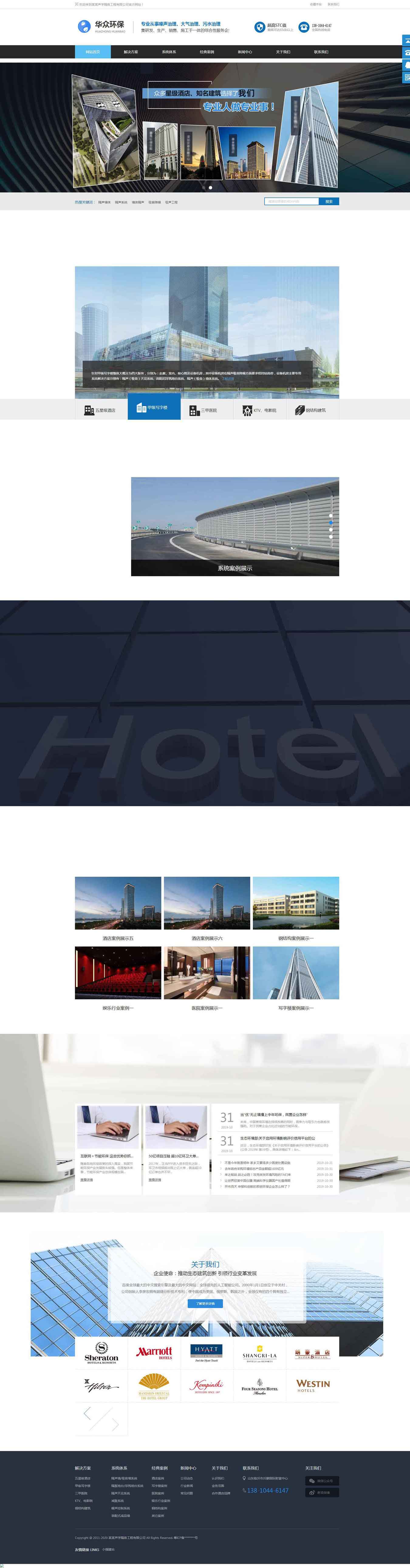Tap the blue 搜索 button
Image resolution: width=410 pixels, height=1568 pixels.
click(329, 202)
